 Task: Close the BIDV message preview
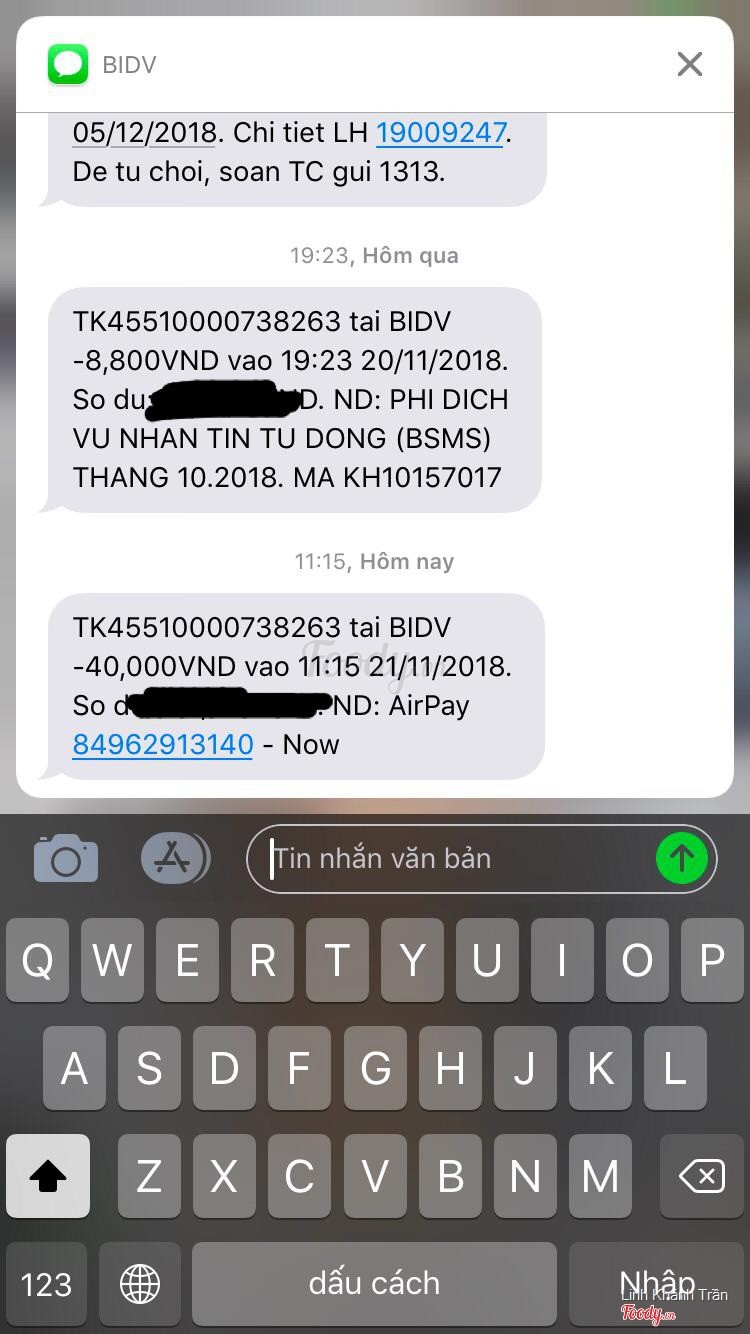tap(689, 65)
